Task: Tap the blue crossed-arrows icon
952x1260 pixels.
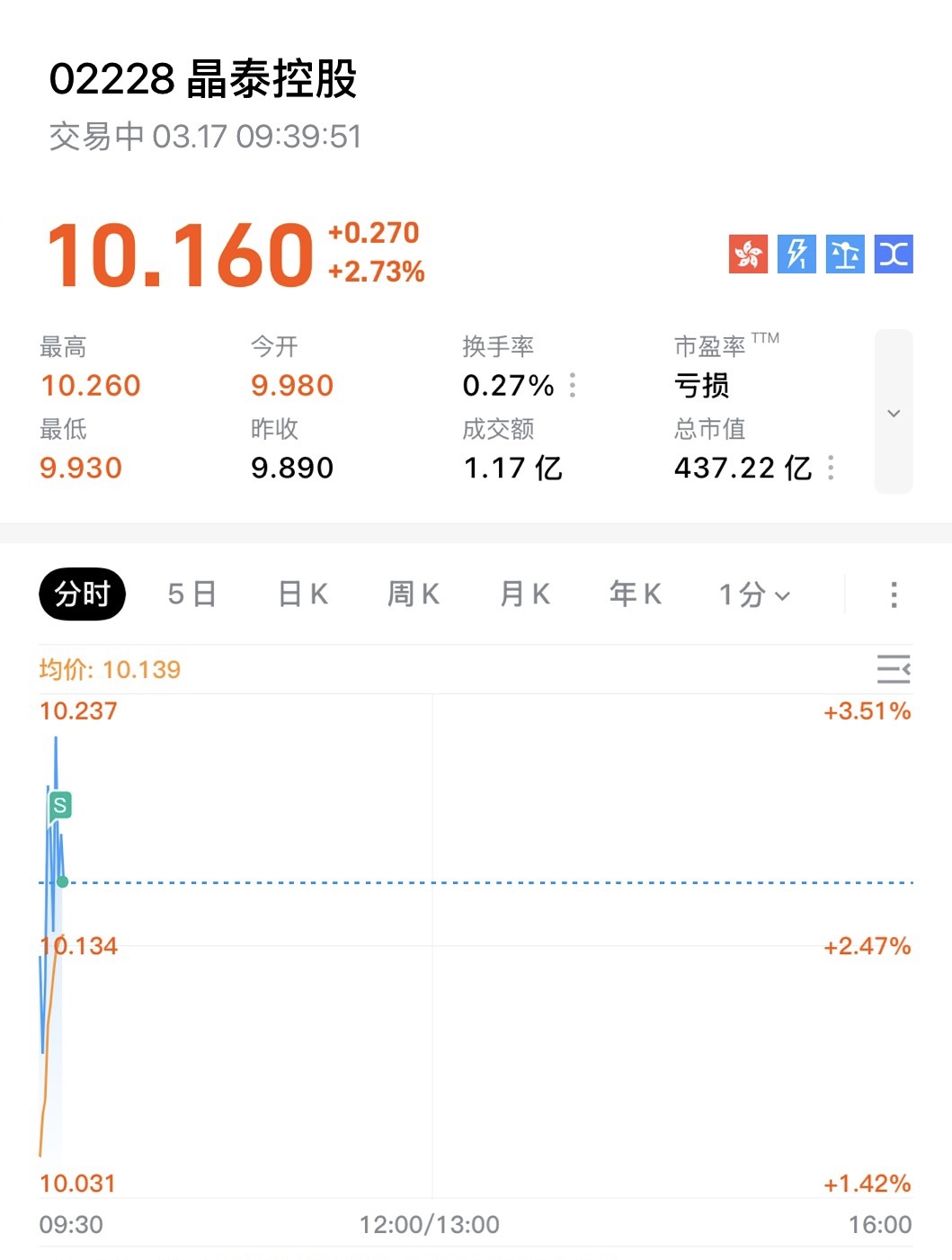Action: (x=894, y=255)
